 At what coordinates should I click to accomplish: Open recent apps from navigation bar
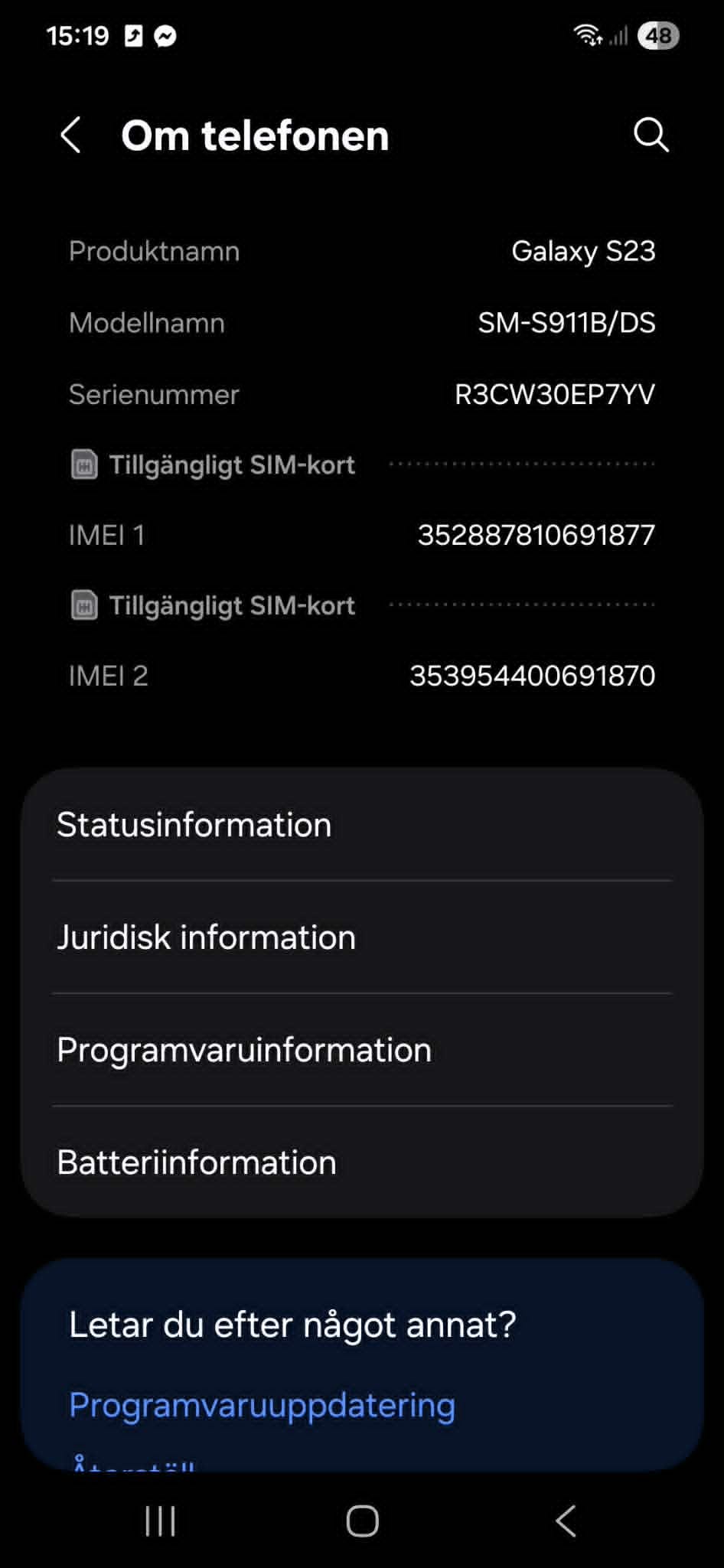(161, 1521)
